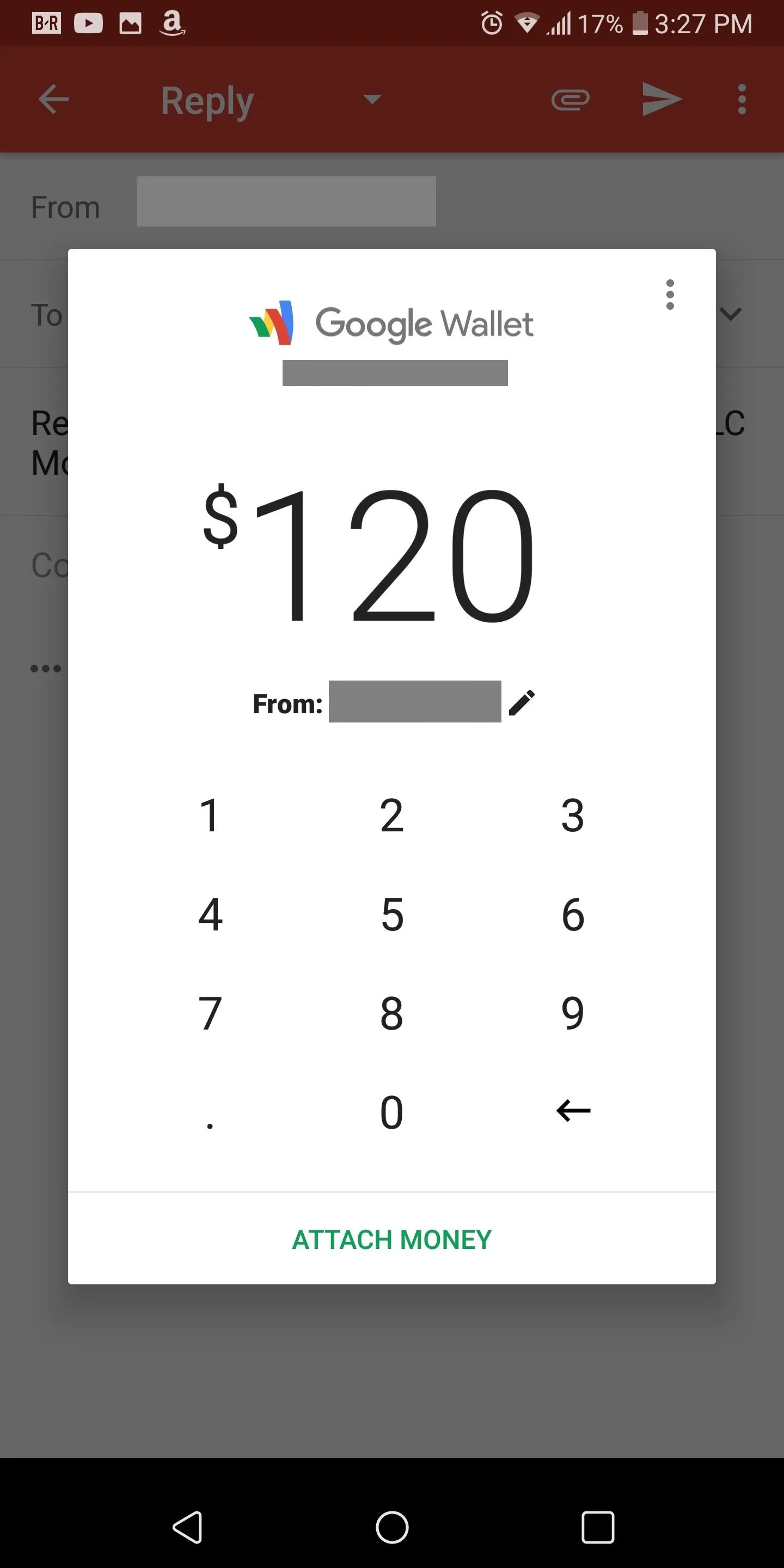Enter digit 4 on the keypad
The height and width of the screenshot is (1568, 784).
[210, 914]
